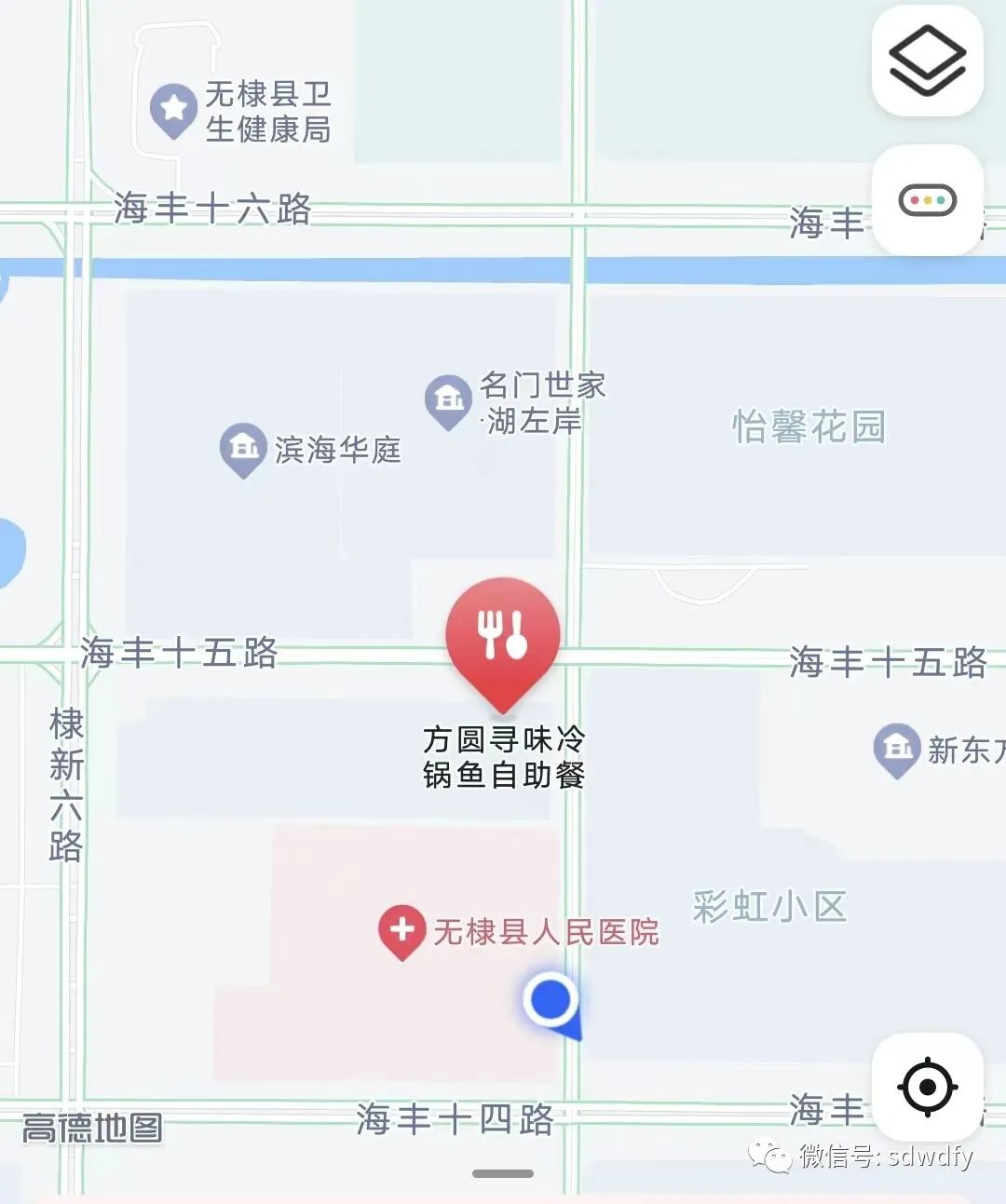Open the map layers selector

(x=927, y=61)
